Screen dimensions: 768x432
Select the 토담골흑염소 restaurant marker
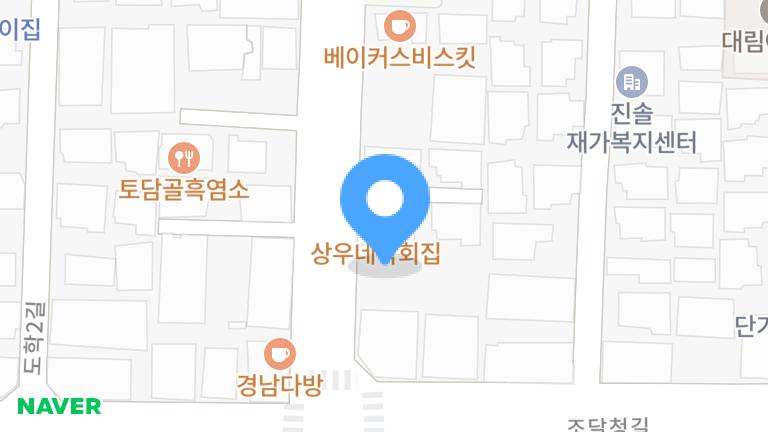184,156
